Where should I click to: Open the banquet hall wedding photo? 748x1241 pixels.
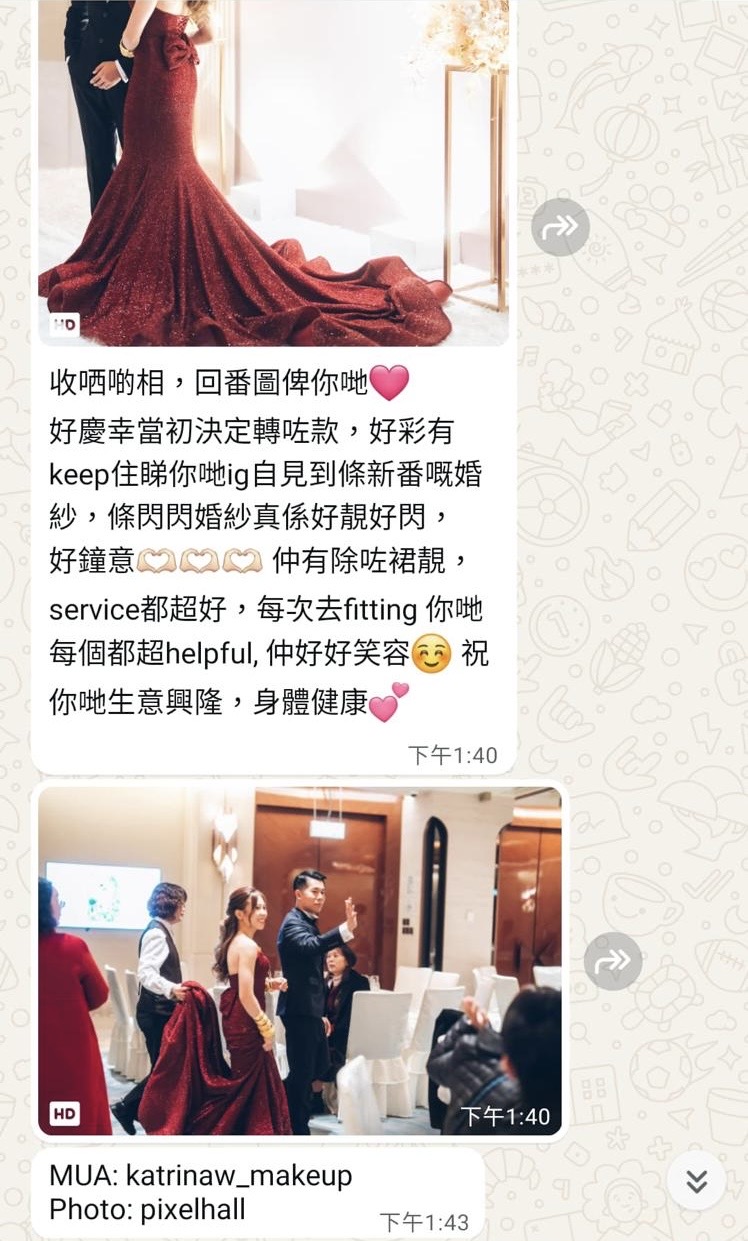coord(300,961)
